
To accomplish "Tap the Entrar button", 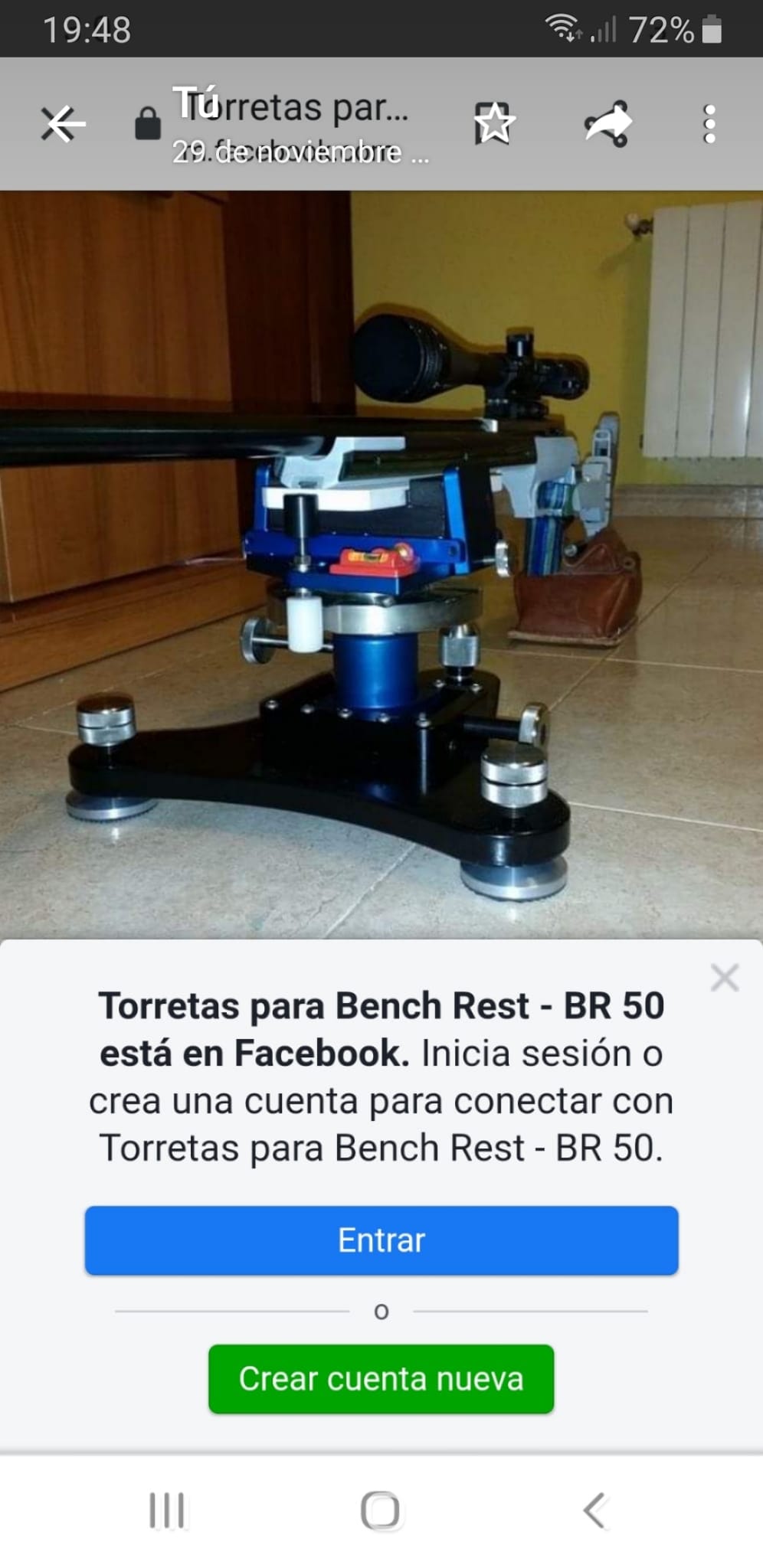I will (381, 1240).
